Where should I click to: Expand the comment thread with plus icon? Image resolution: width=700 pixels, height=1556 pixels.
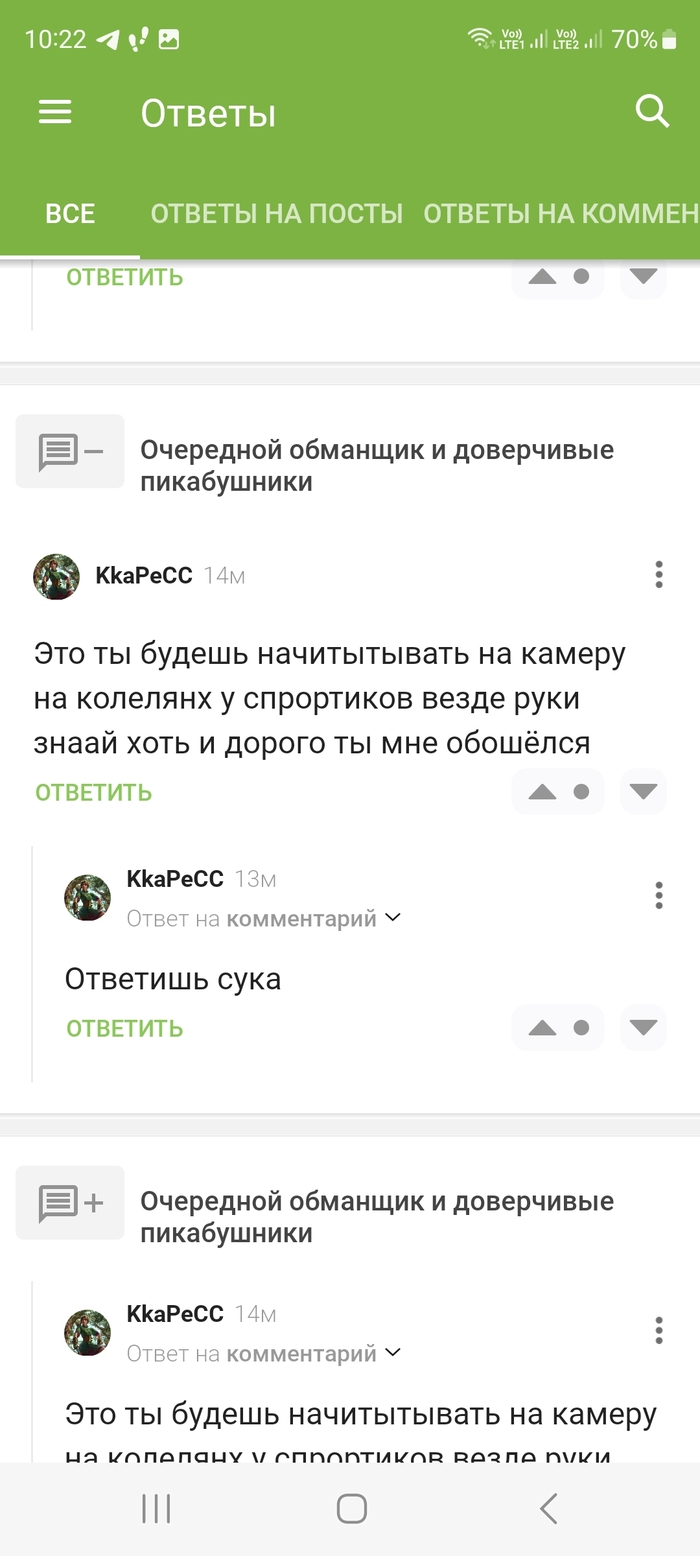point(70,1202)
